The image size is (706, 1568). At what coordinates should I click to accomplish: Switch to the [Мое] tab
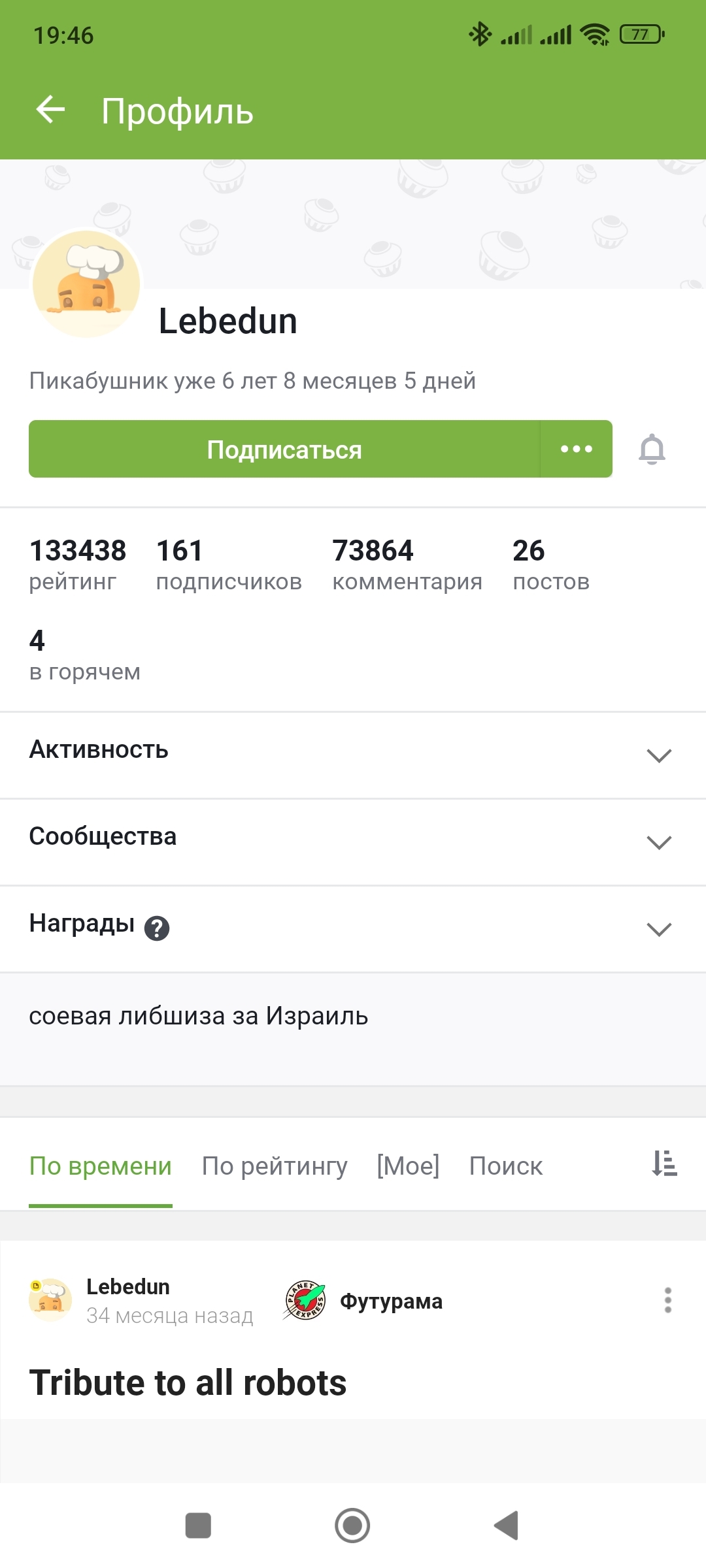408,1166
